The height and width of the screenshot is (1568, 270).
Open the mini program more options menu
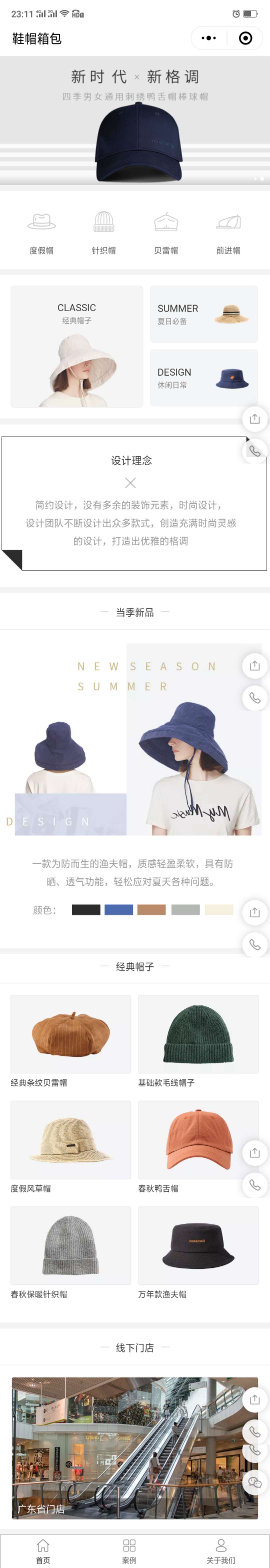[208, 38]
